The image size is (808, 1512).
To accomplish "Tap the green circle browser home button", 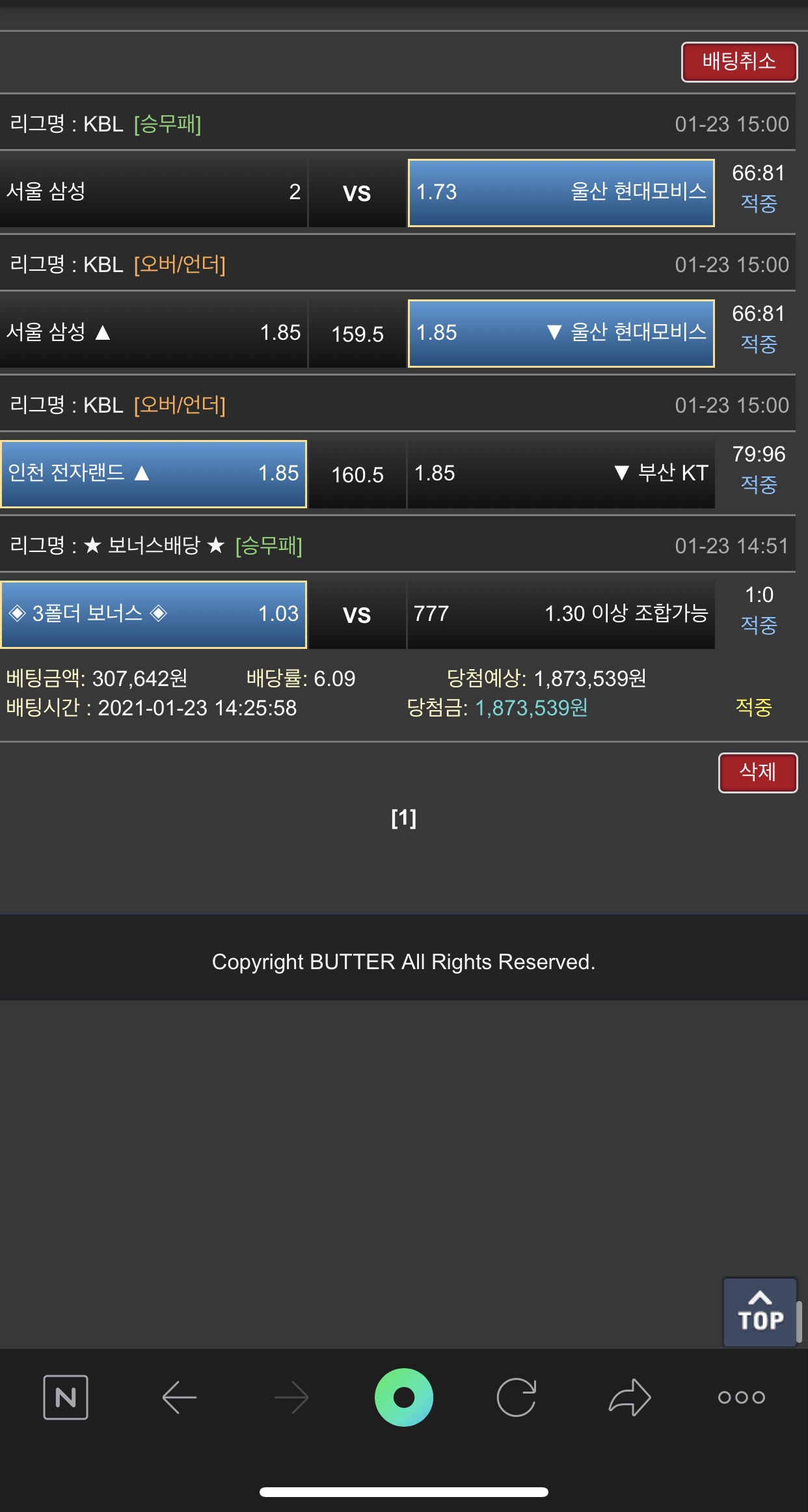I will click(403, 1397).
